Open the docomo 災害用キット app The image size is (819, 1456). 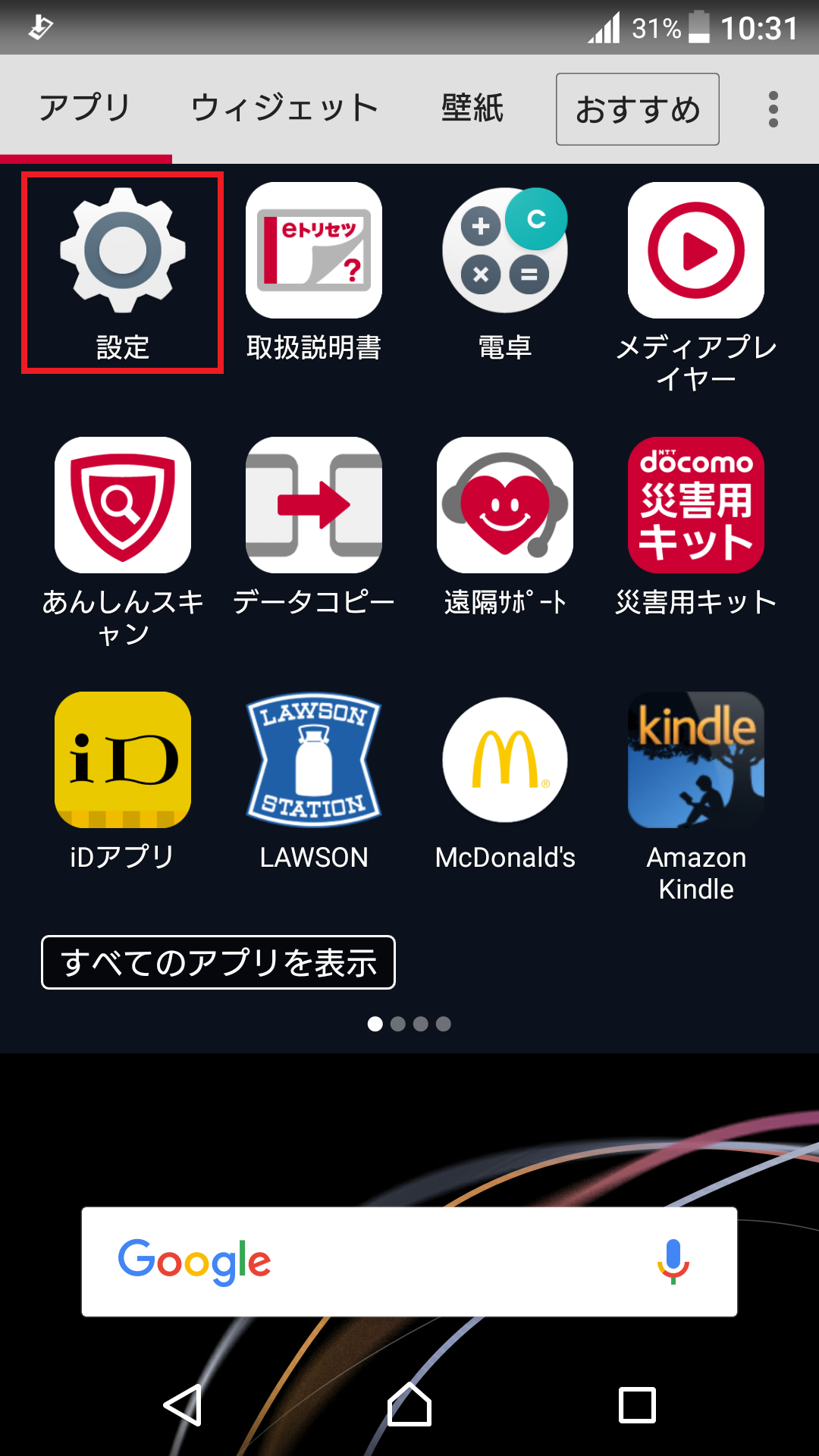(696, 528)
